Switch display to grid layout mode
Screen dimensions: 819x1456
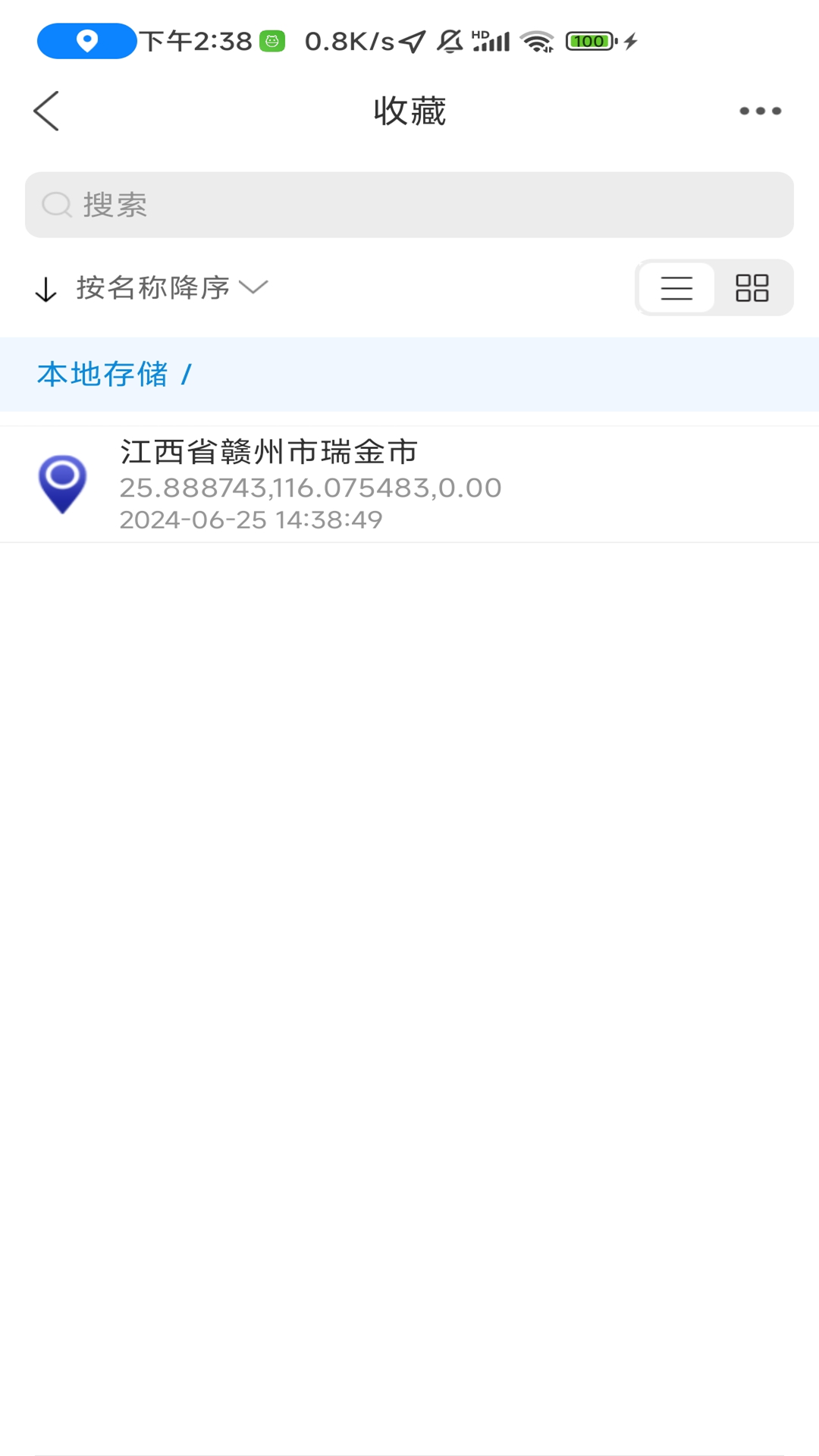(x=752, y=287)
